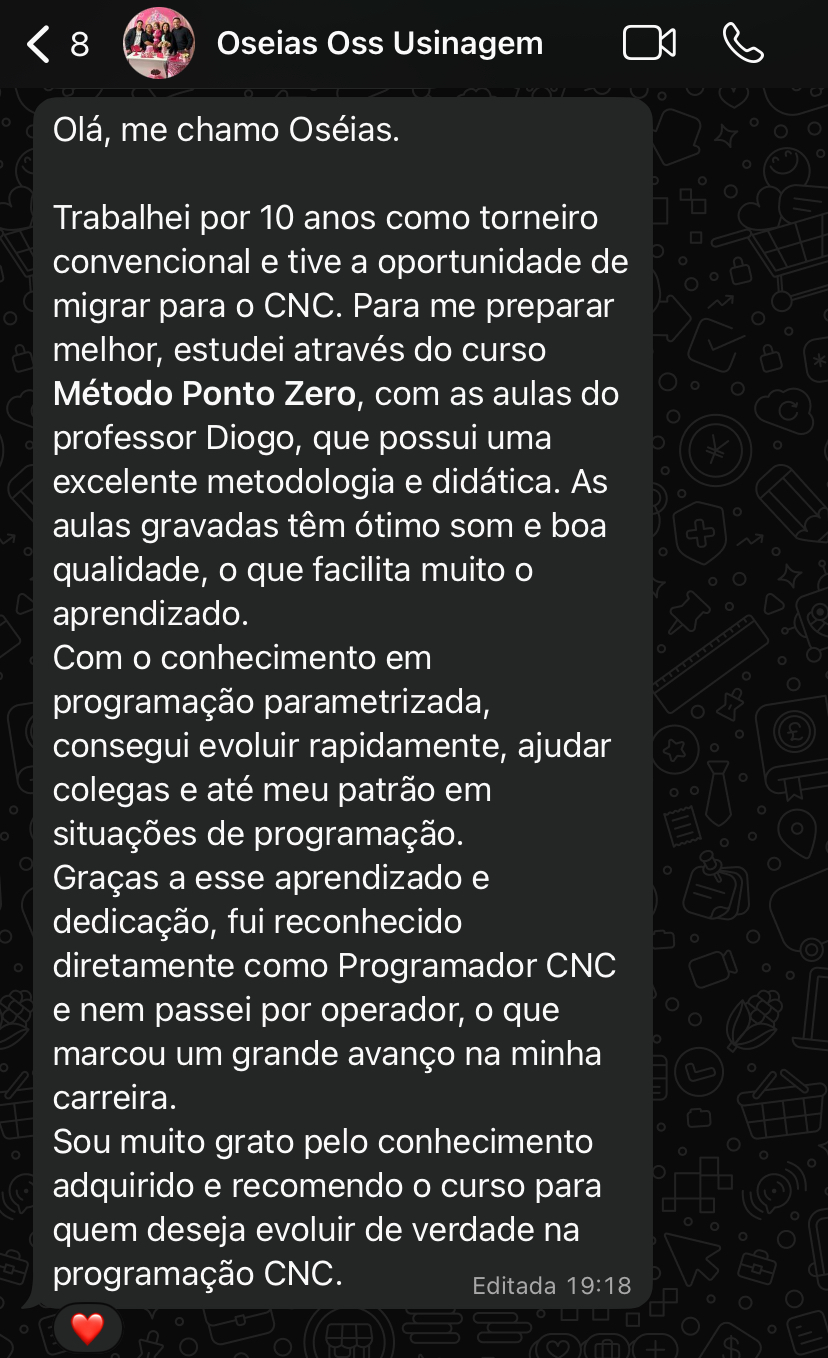Open Oseias Oss Usinagem contact info
Image resolution: width=828 pixels, height=1358 pixels.
coord(379,44)
